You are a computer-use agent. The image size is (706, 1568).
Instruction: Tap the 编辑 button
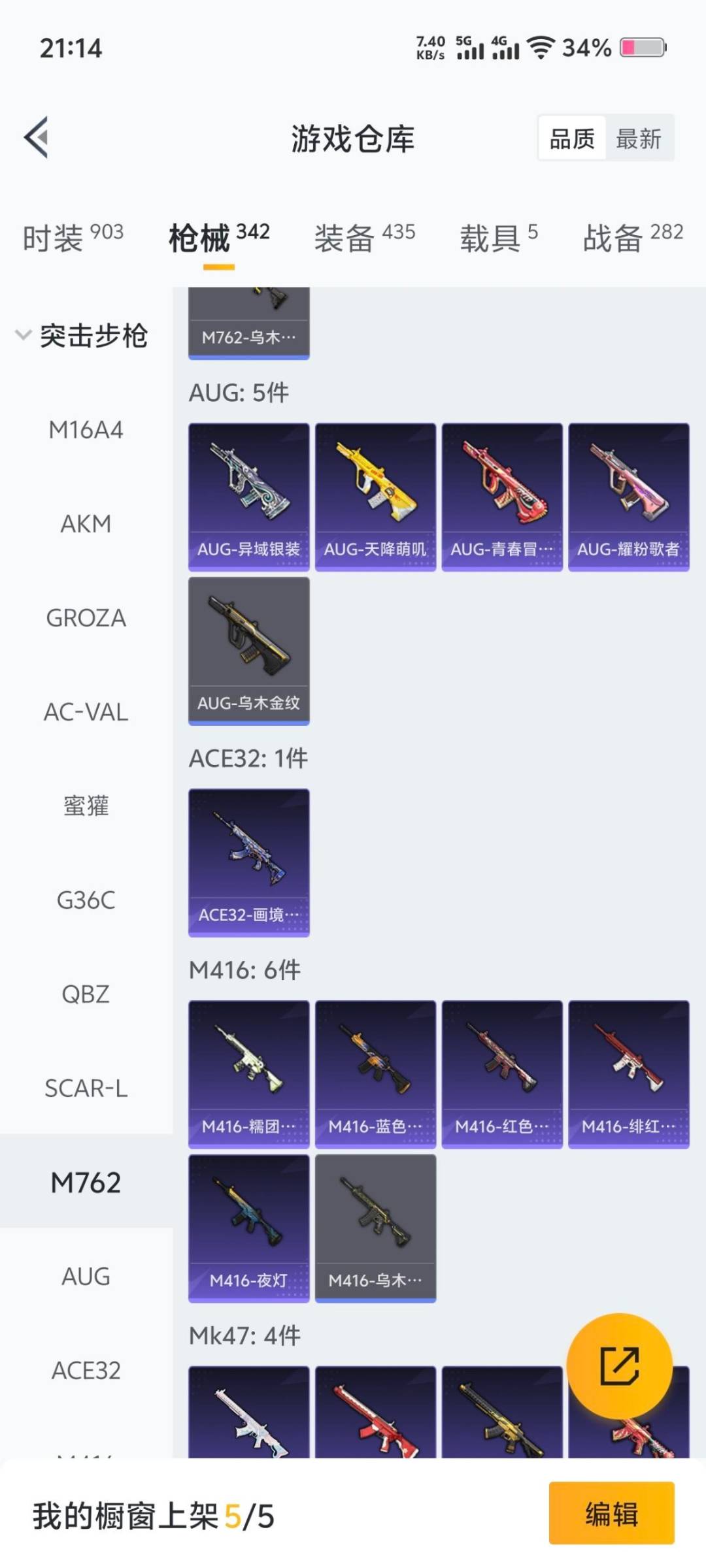[612, 1516]
